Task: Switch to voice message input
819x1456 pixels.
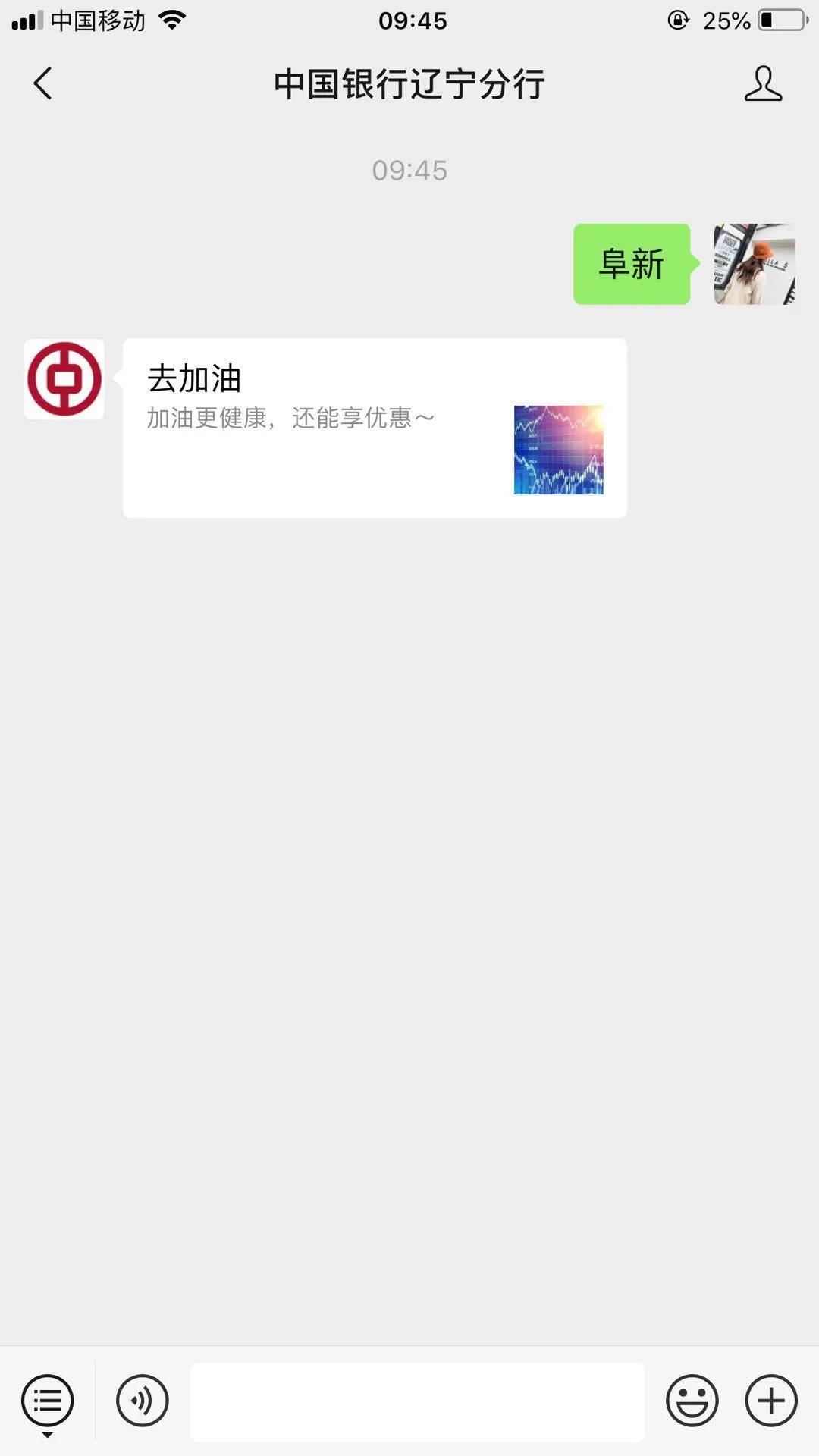Action: click(x=143, y=1401)
